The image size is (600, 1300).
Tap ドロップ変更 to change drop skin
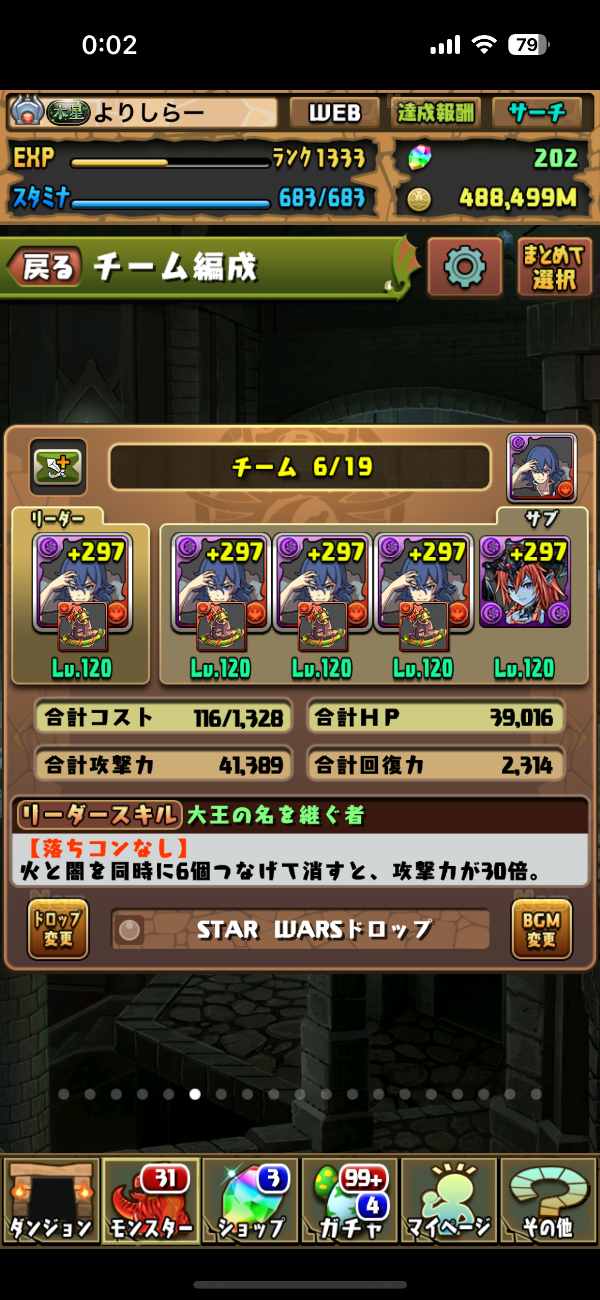[57, 929]
